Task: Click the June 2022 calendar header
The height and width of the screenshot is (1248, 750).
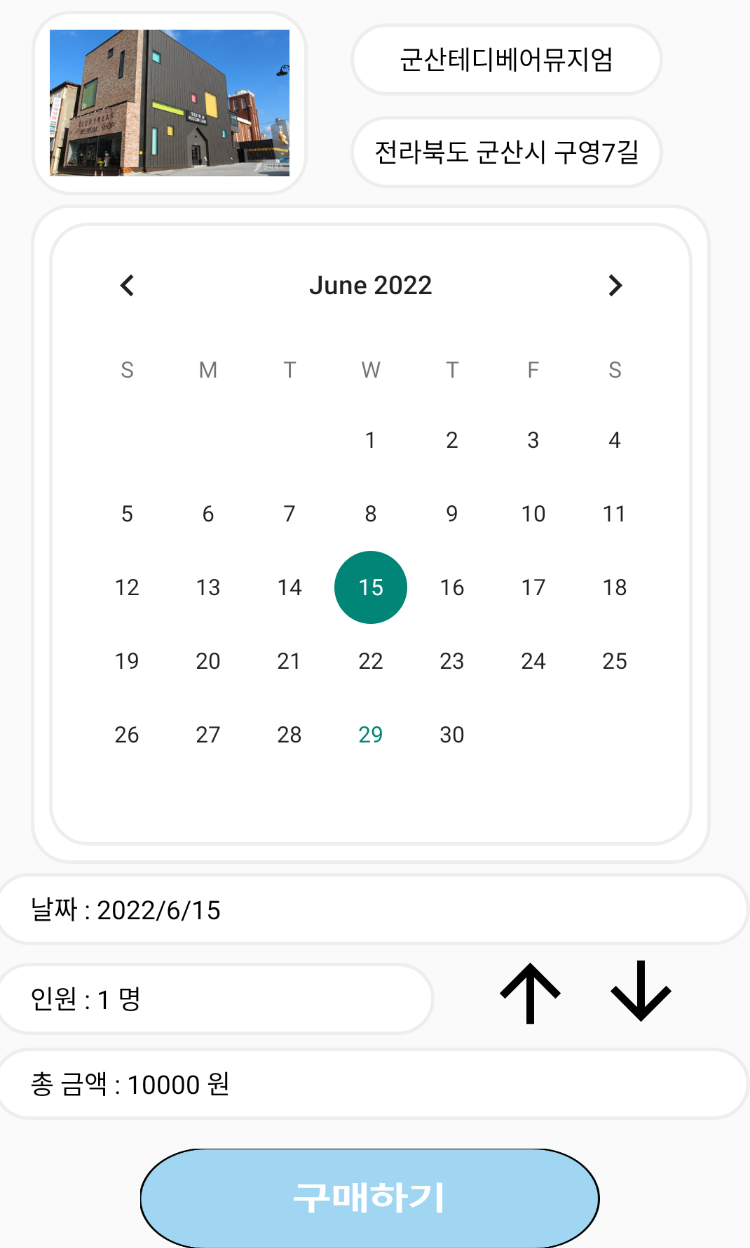Action: [371, 285]
